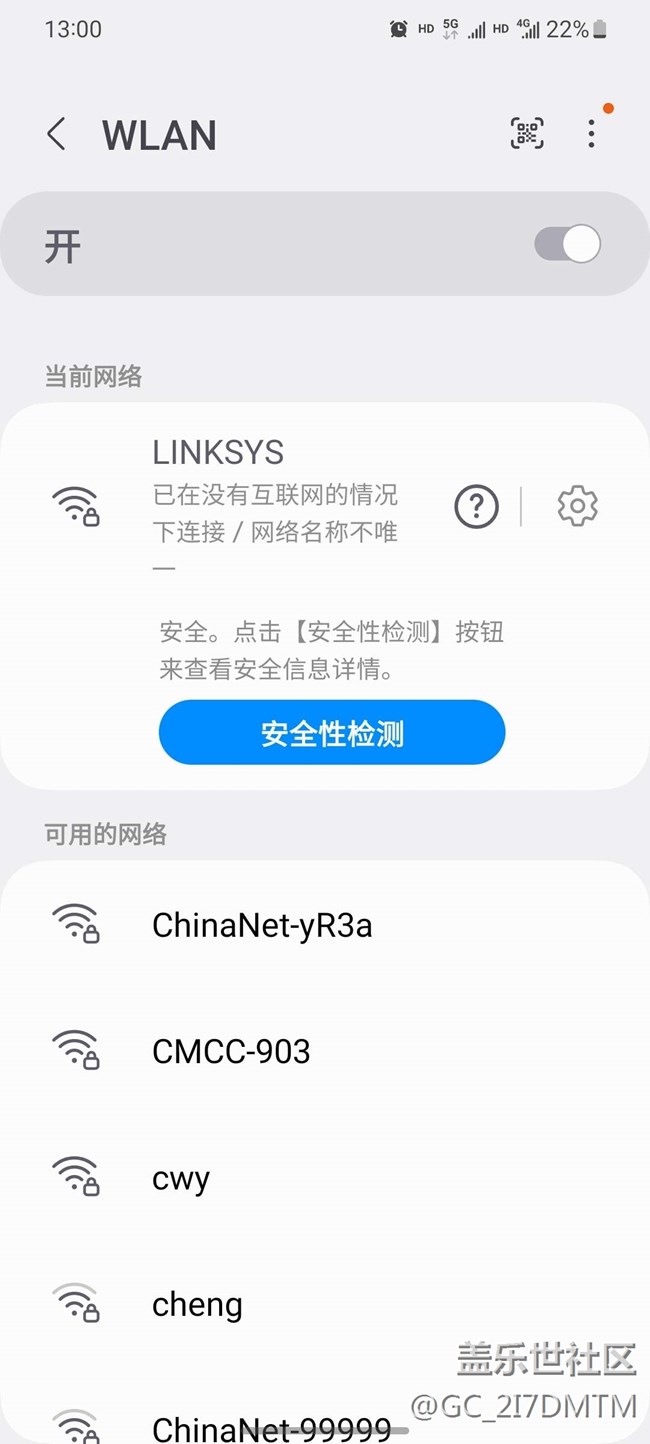
Task: Open LINKSYS network settings gear
Action: coord(577,507)
